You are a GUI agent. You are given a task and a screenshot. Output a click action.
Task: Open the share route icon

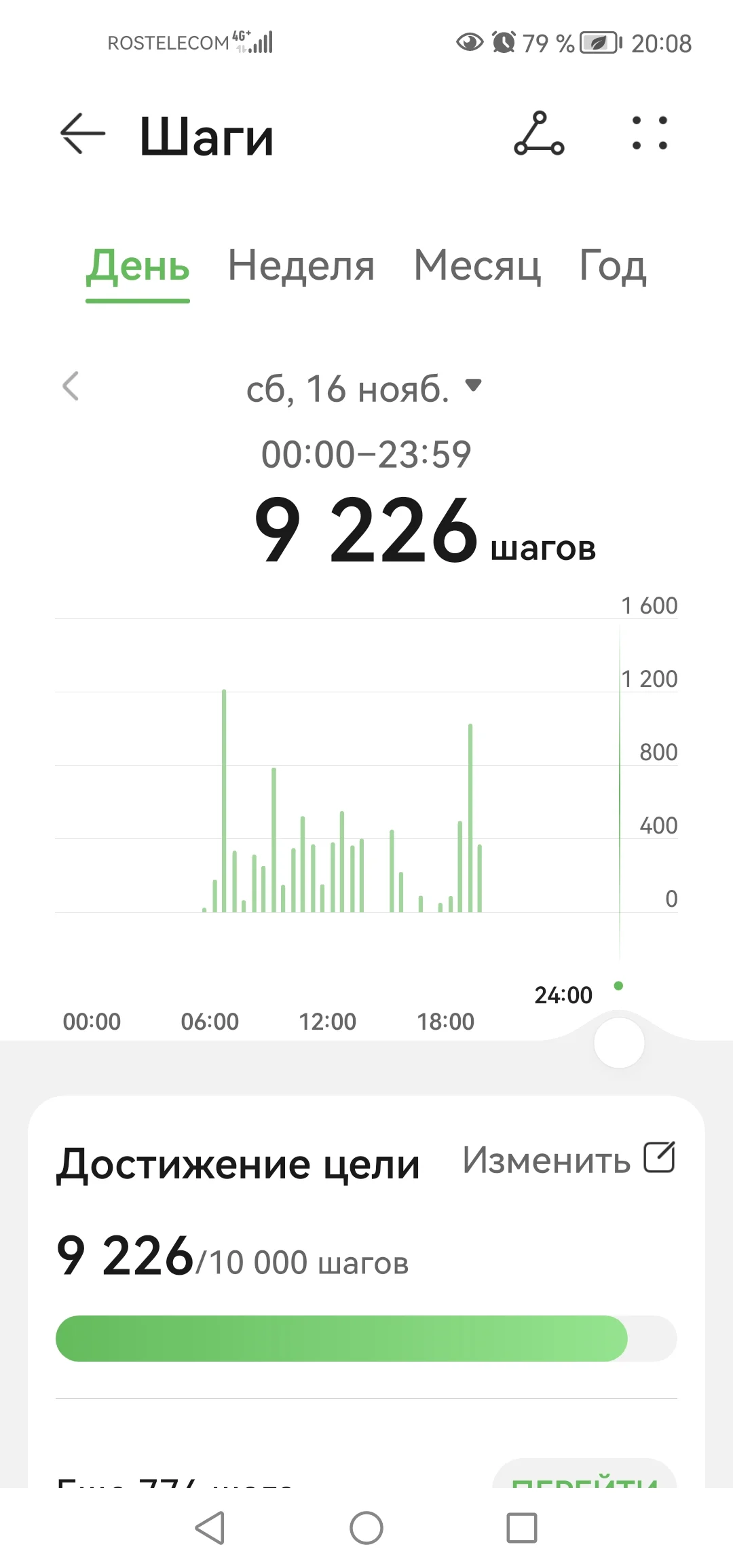539,134
